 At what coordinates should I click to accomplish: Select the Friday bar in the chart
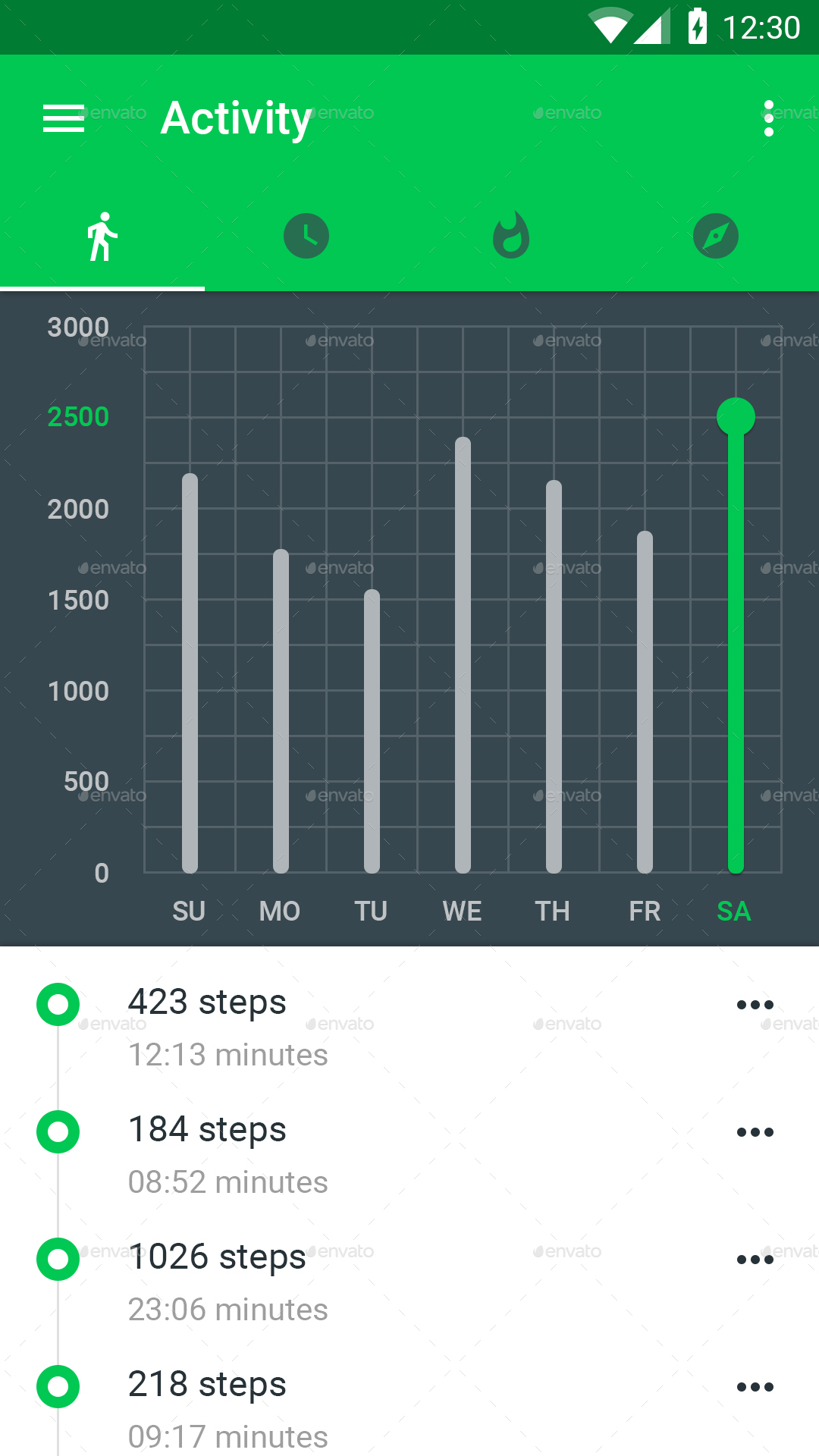(x=645, y=702)
